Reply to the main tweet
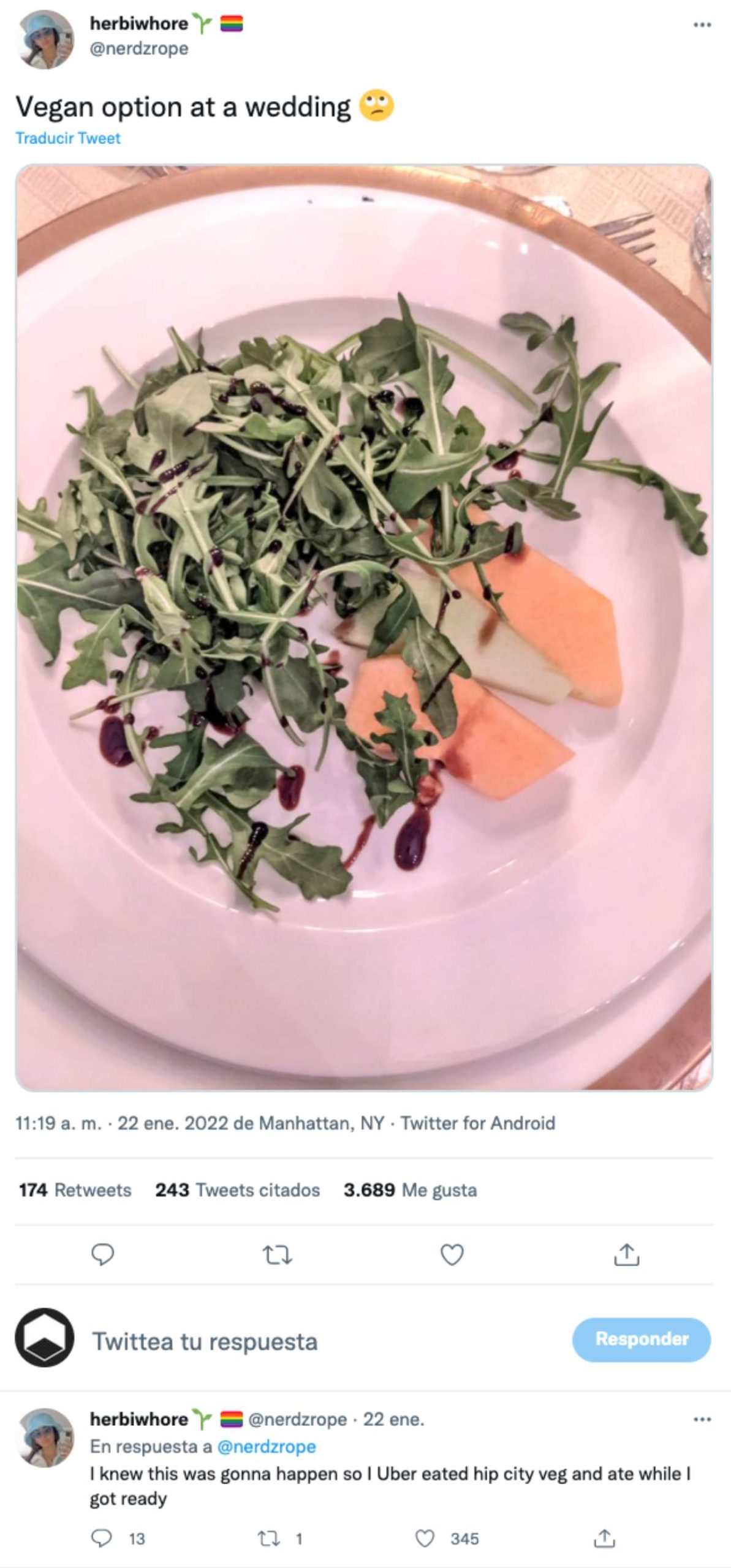This screenshot has width=731, height=1568. [102, 1254]
